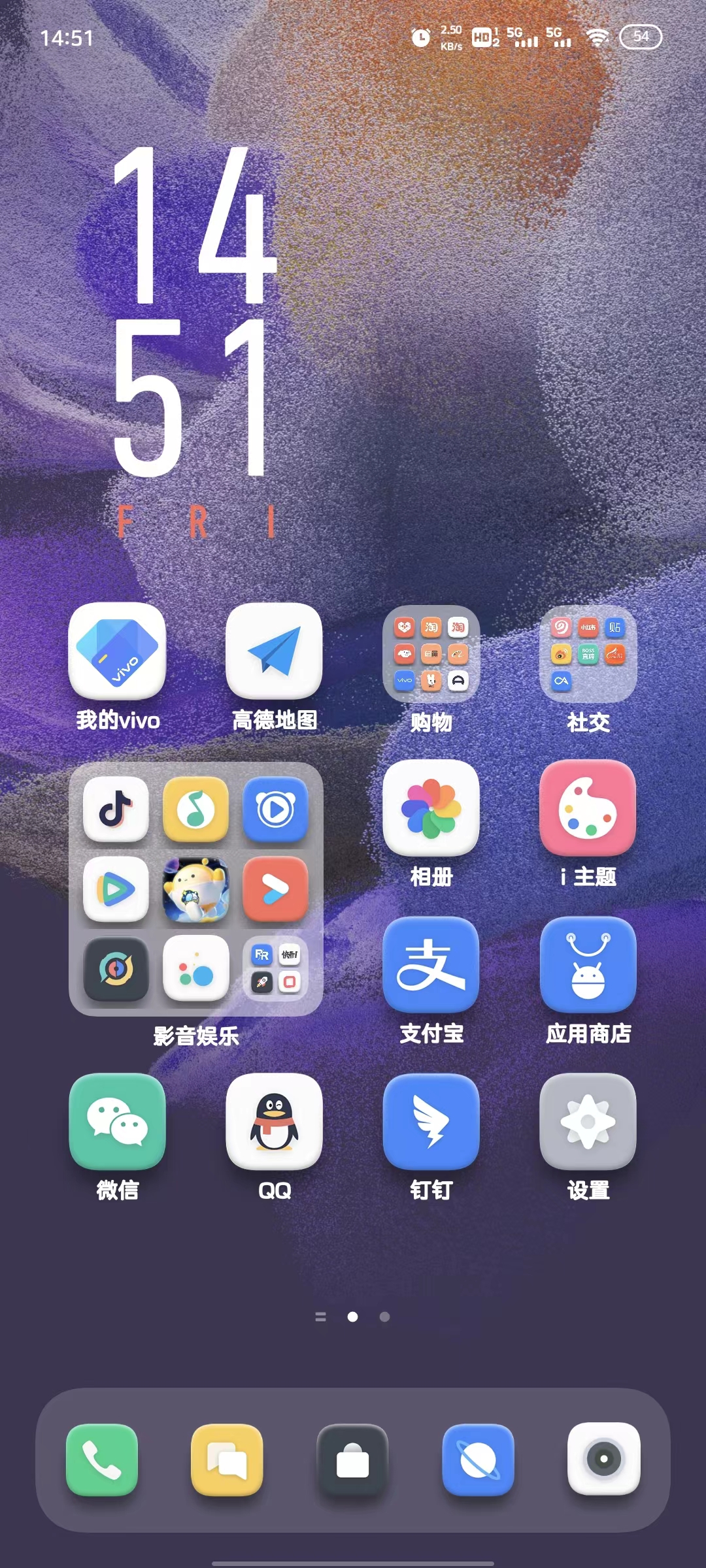Open the 我的vivo app
706x1568 pixels.
coord(118,651)
